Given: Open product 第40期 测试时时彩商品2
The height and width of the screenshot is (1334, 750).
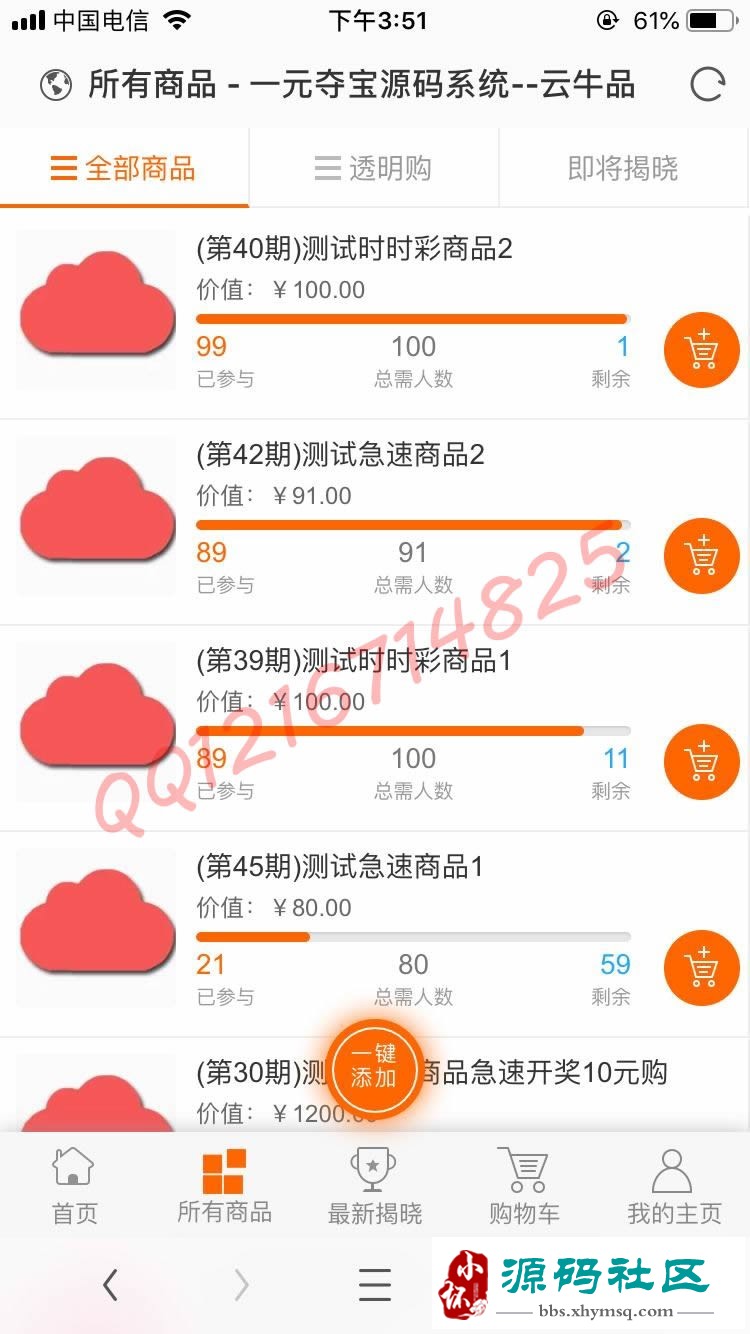Looking at the screenshot, I should (x=354, y=249).
